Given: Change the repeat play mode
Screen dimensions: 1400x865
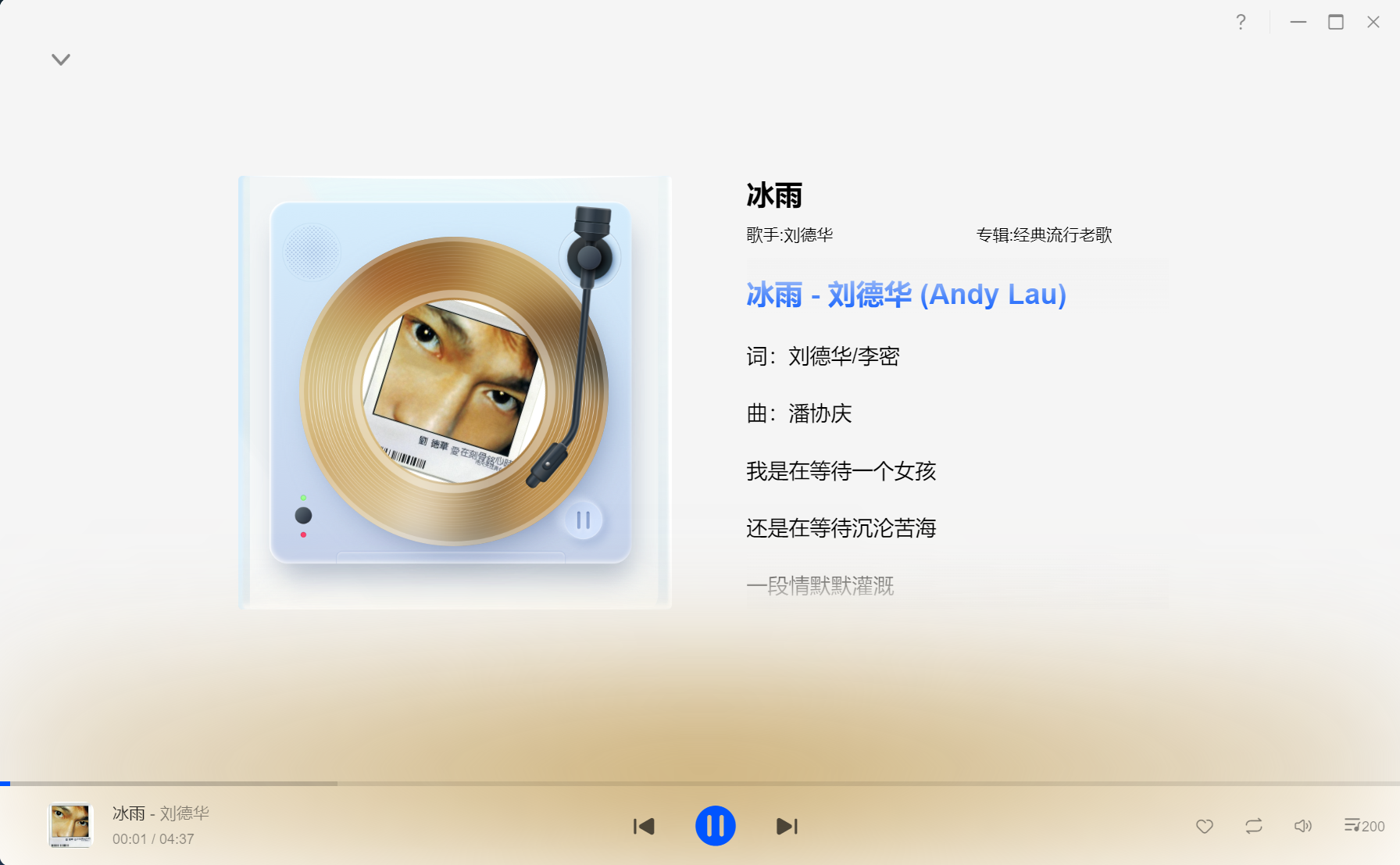Looking at the screenshot, I should [1254, 826].
